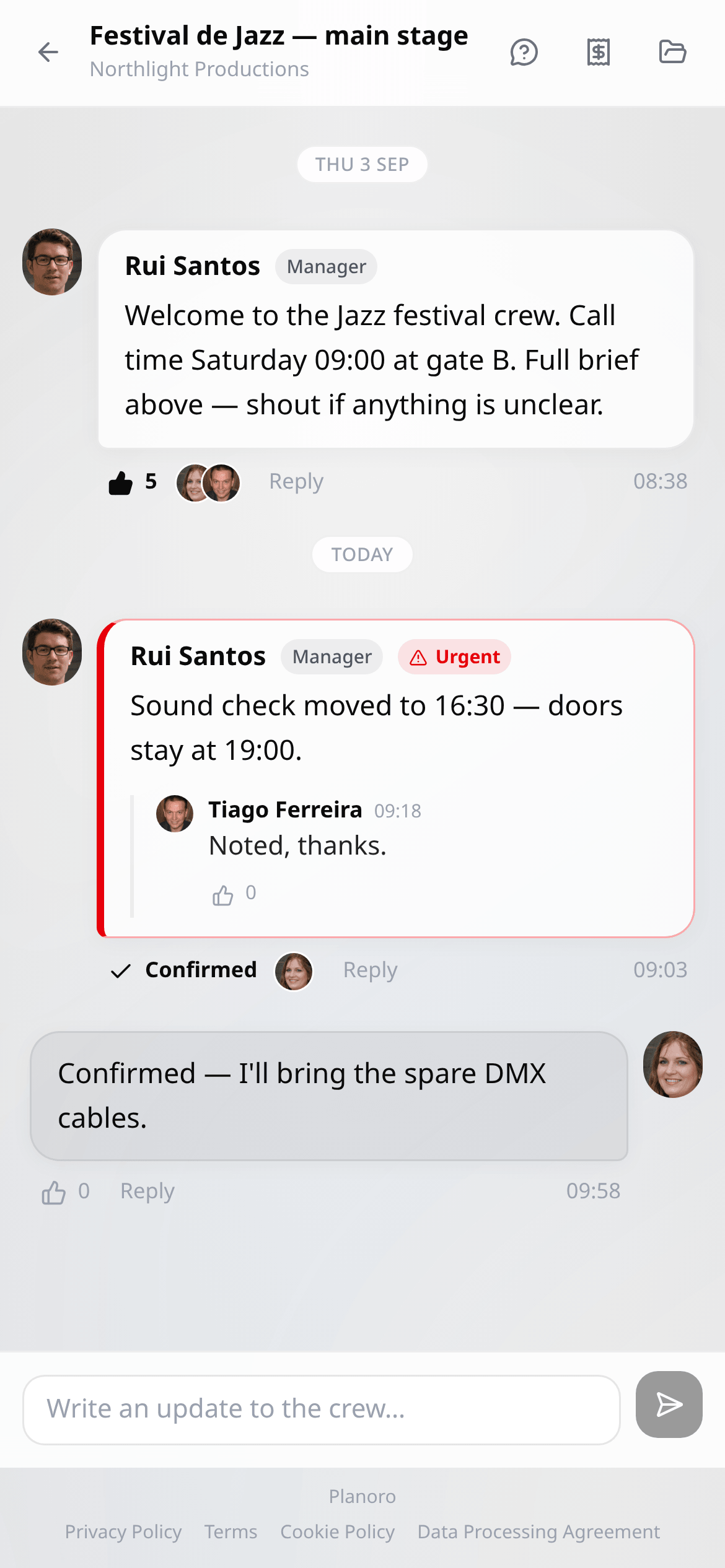Tap Confirmed under the urgent message
The height and width of the screenshot is (1568, 725).
(x=183, y=970)
